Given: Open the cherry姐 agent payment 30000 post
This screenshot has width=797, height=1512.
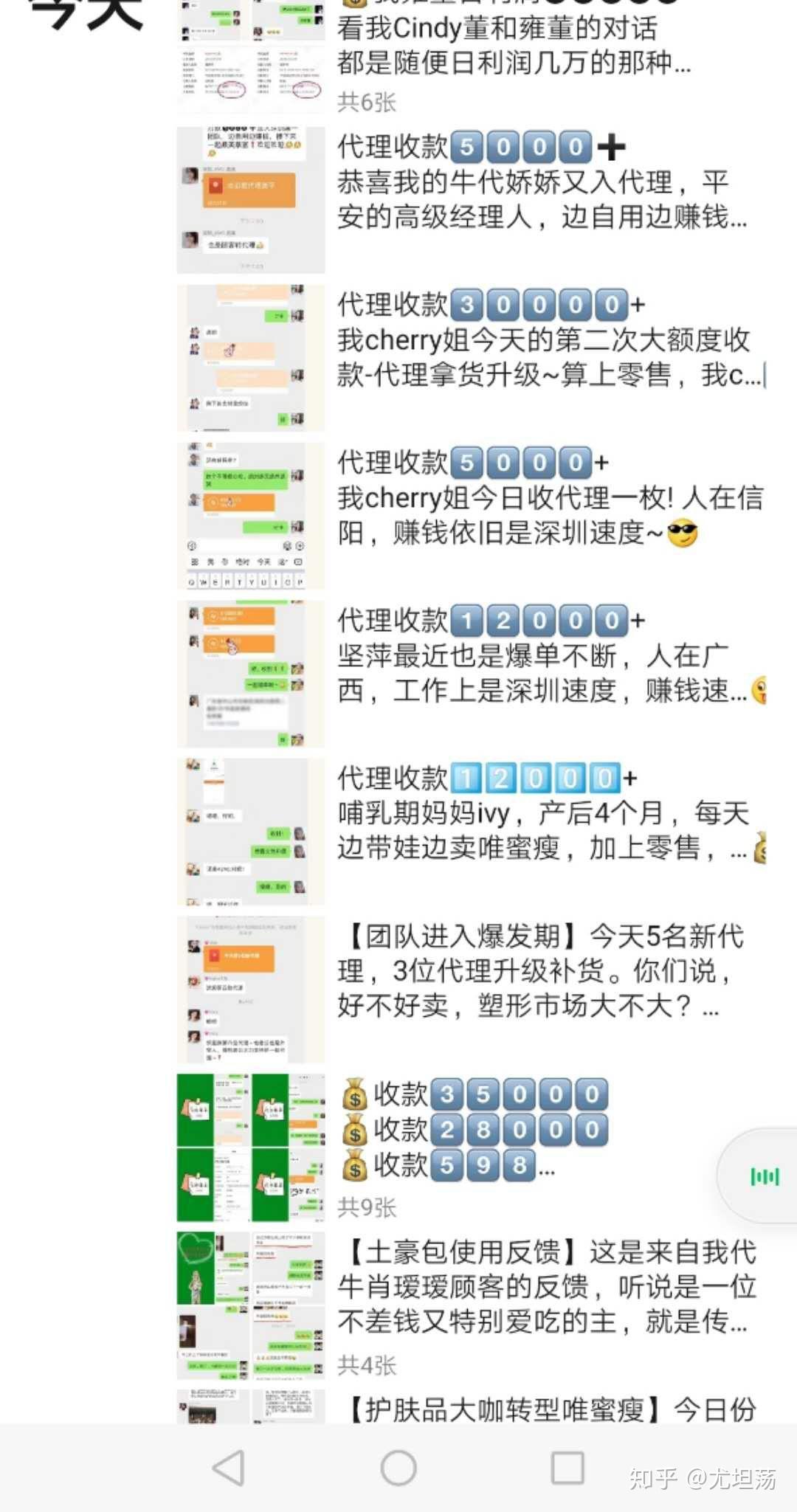Looking at the screenshot, I should point(471,357).
